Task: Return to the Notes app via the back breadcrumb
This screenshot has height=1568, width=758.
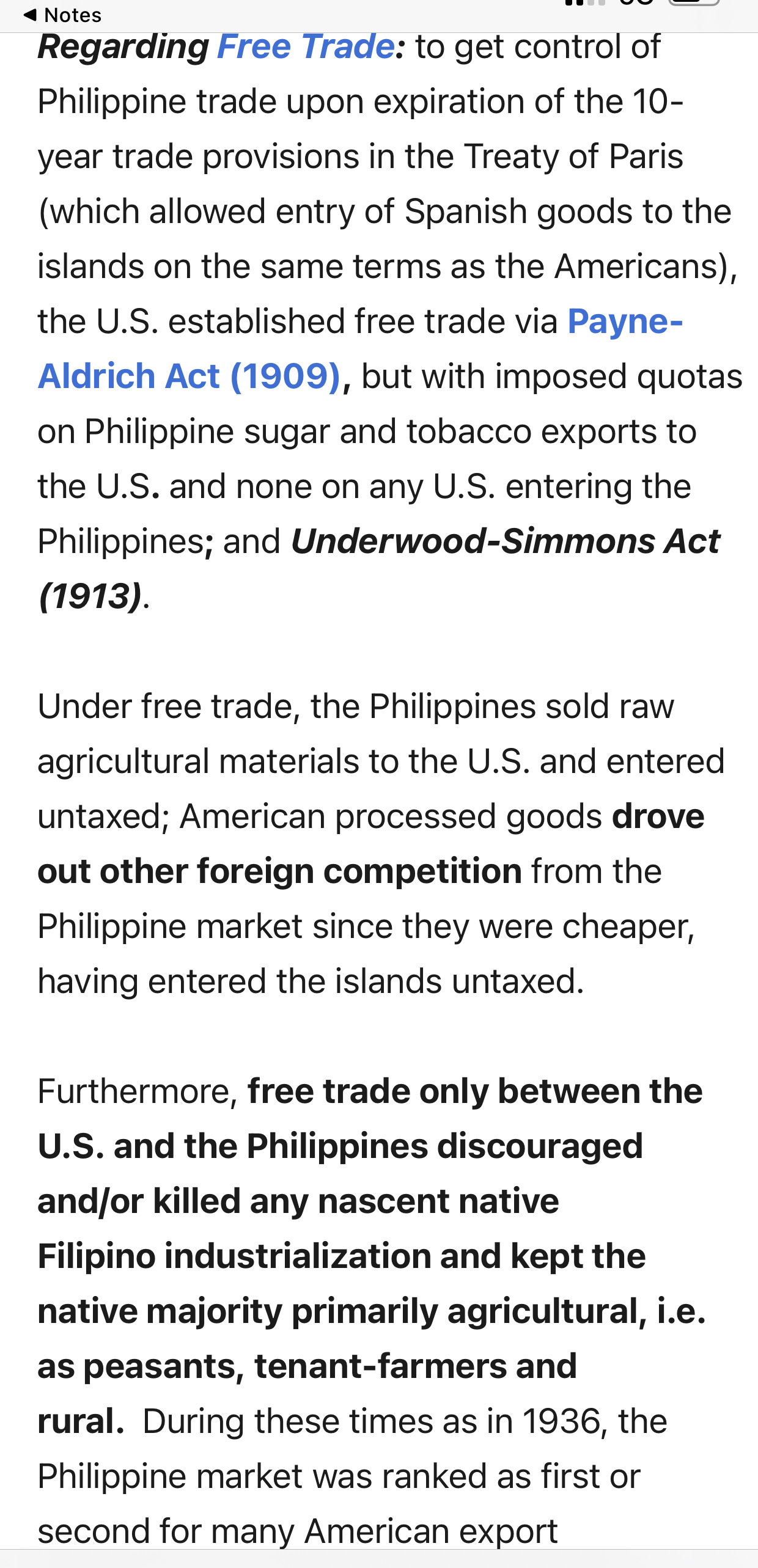Action: click(x=62, y=15)
